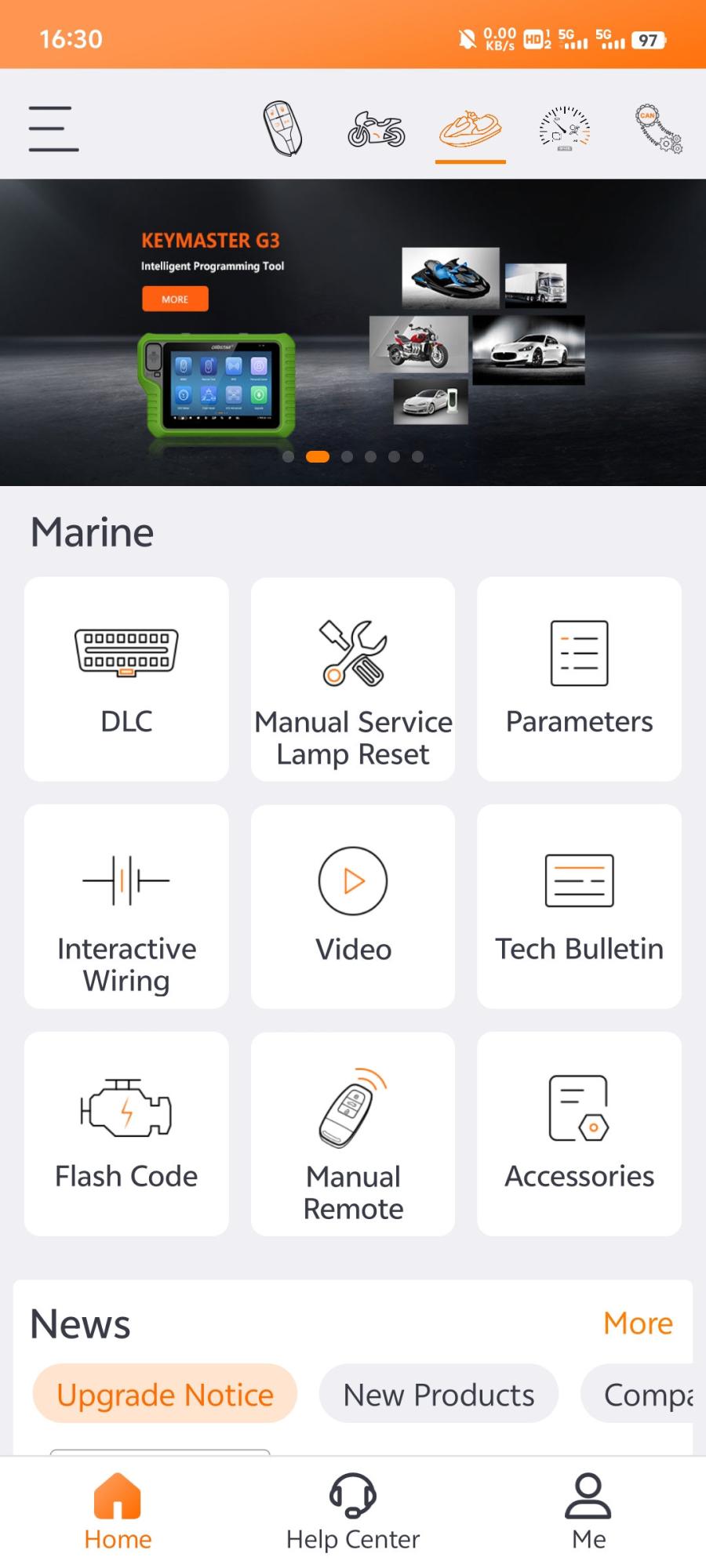The image size is (706, 1568).
Task: Open Interactive Wiring
Action: 126,906
